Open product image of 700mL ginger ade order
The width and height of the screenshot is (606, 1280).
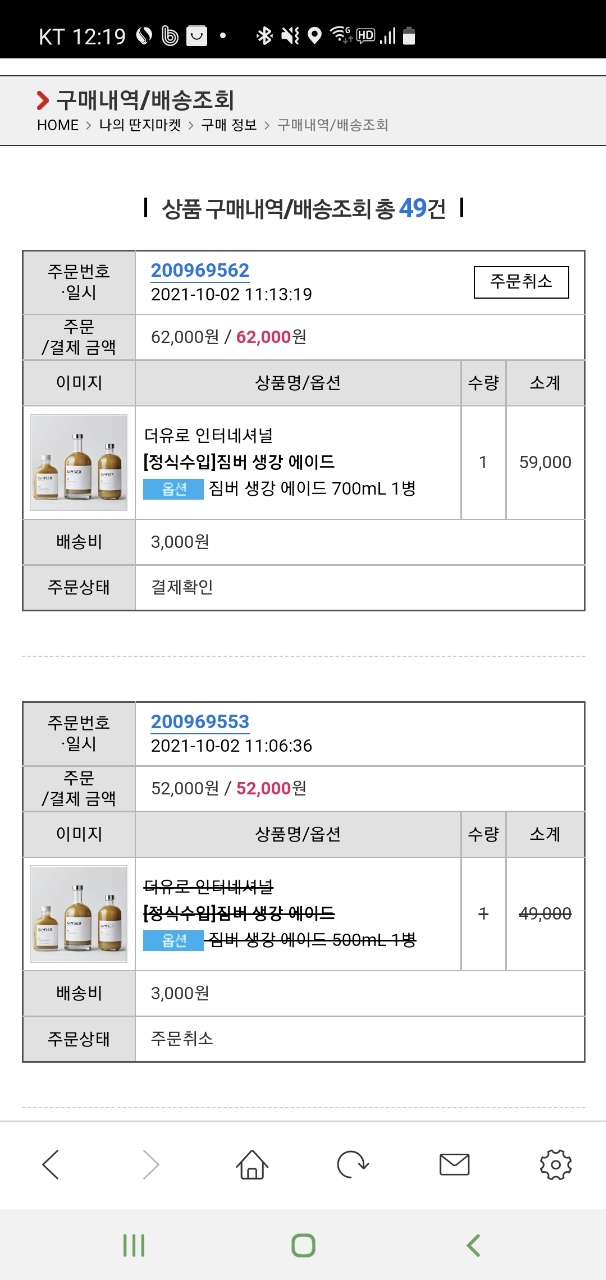point(79,462)
